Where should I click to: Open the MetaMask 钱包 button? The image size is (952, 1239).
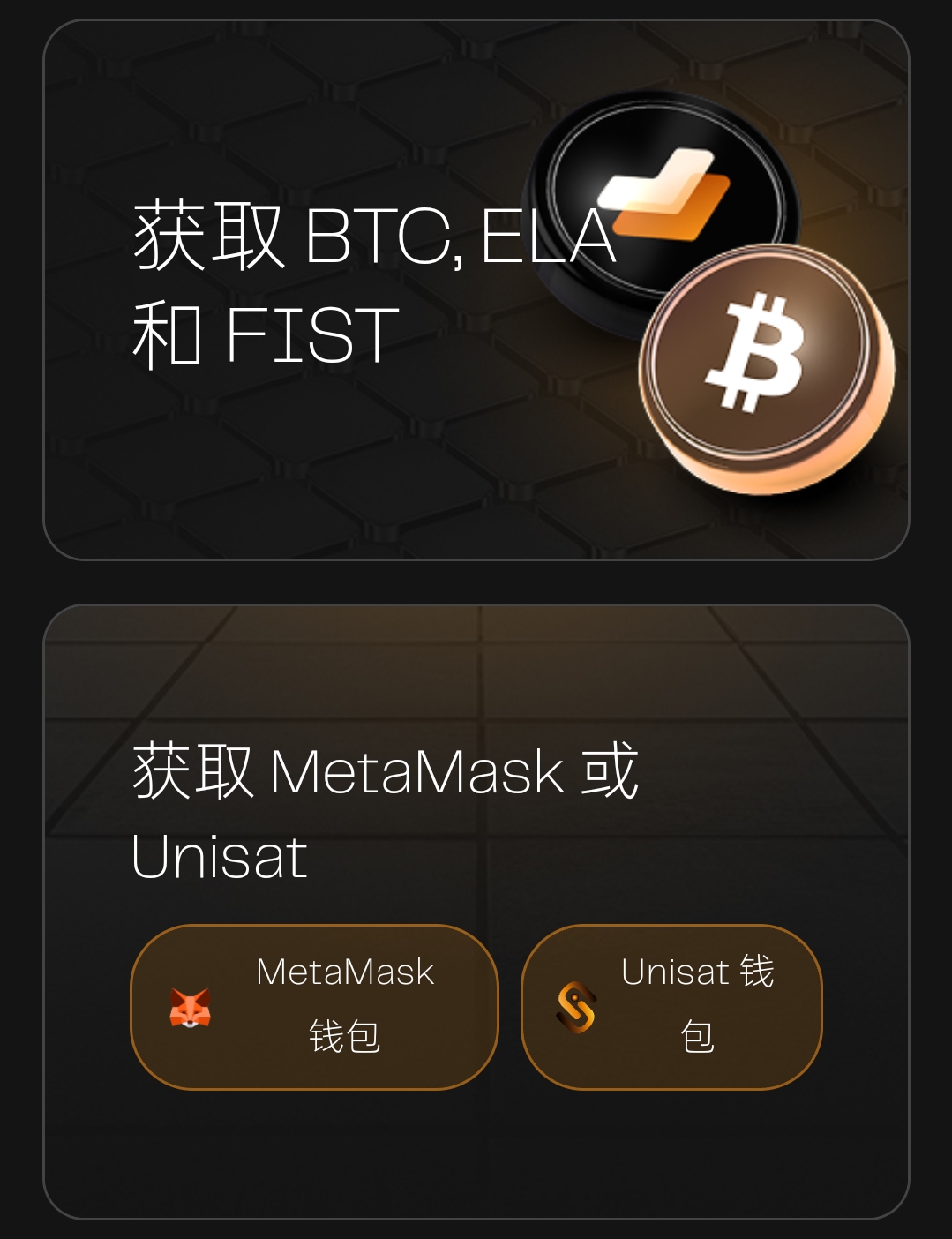tap(314, 1007)
